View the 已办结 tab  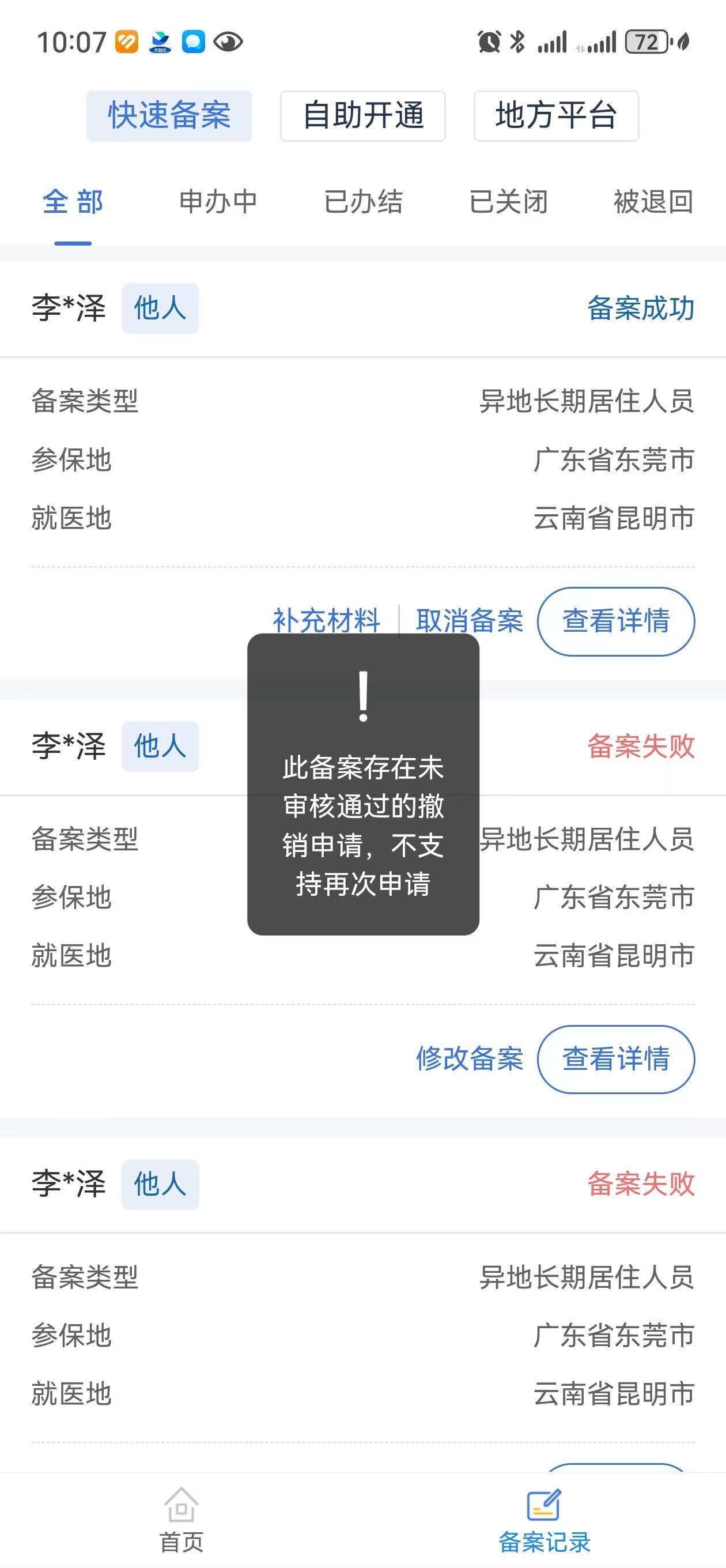click(364, 202)
